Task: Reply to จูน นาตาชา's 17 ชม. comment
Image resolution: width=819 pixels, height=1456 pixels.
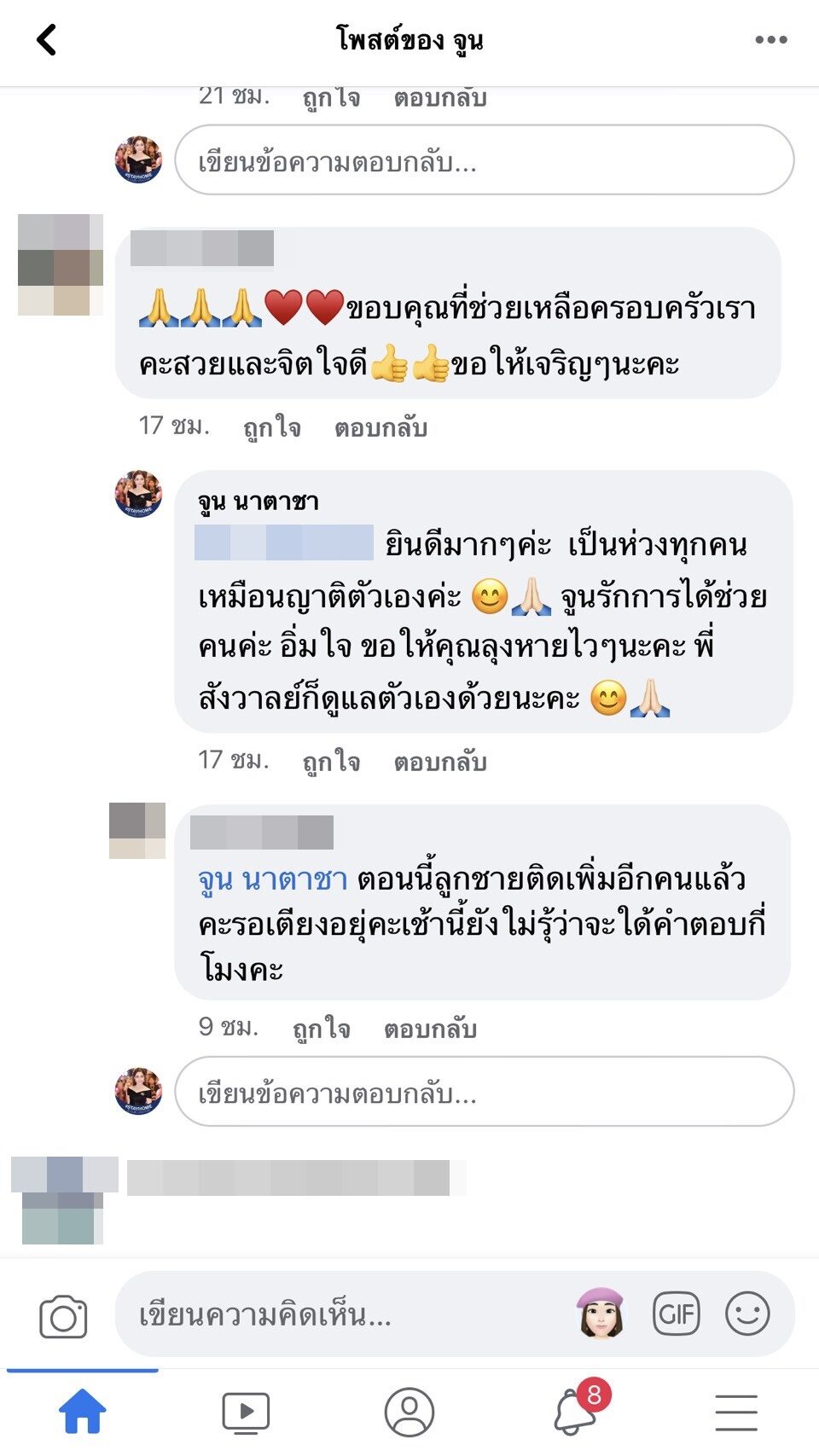Action: [440, 761]
